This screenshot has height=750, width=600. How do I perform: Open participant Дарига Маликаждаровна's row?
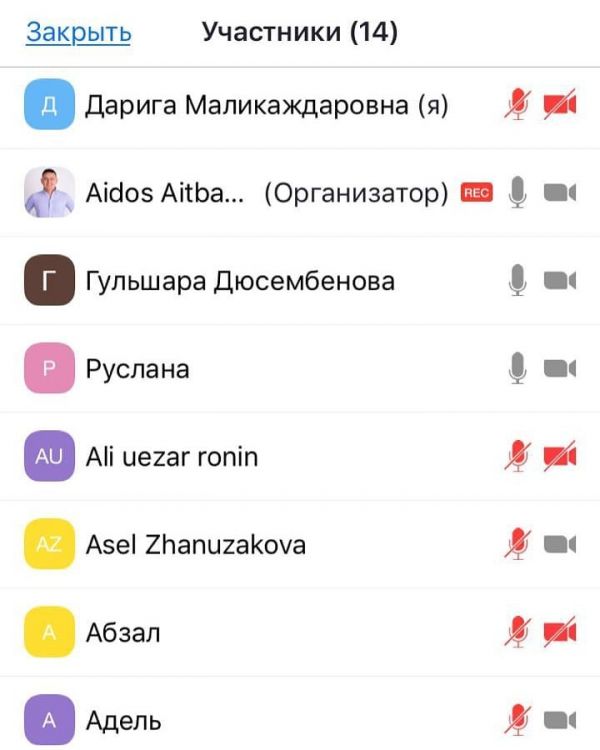(x=266, y=105)
